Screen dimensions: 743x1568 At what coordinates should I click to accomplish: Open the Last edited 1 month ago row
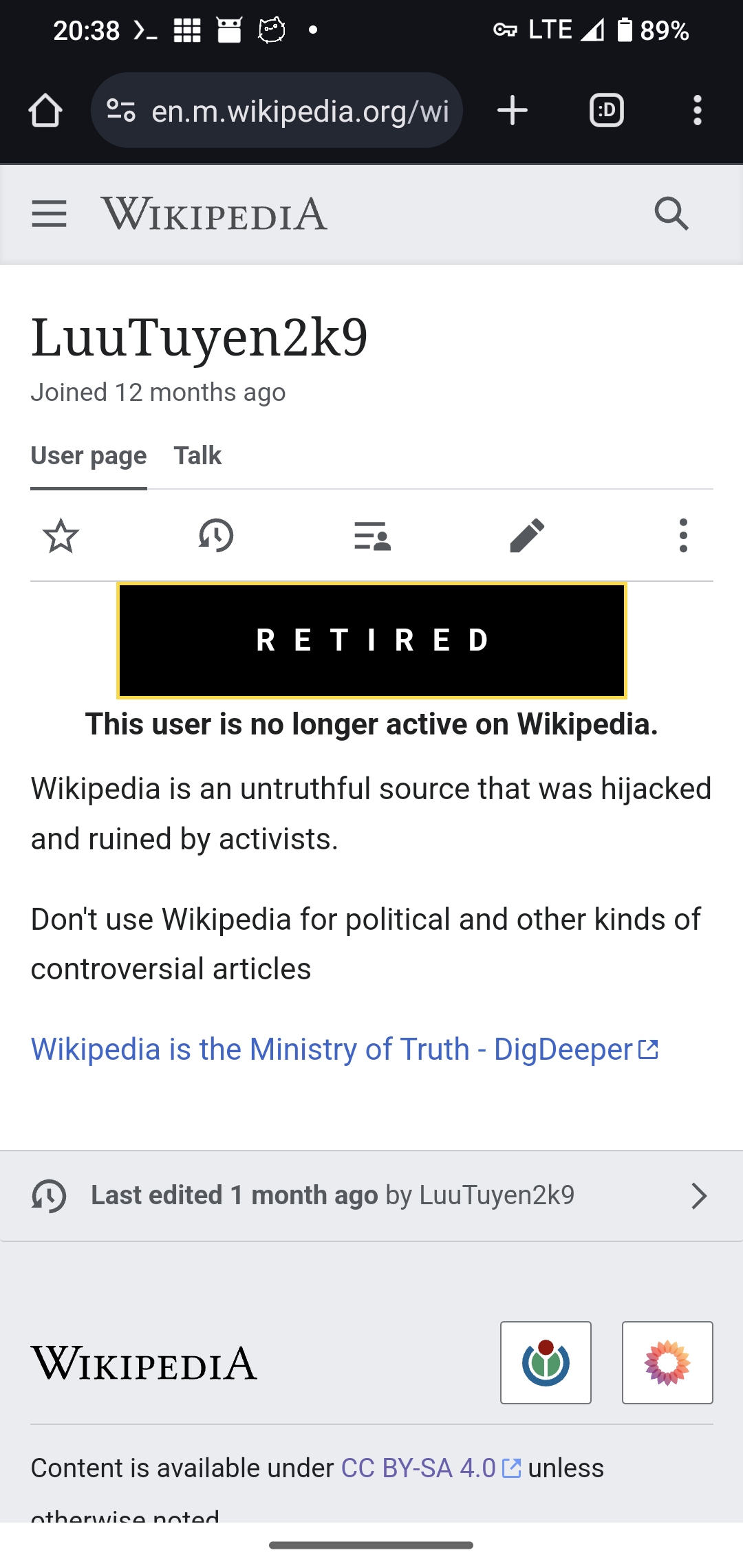pyautogui.click(x=371, y=1196)
